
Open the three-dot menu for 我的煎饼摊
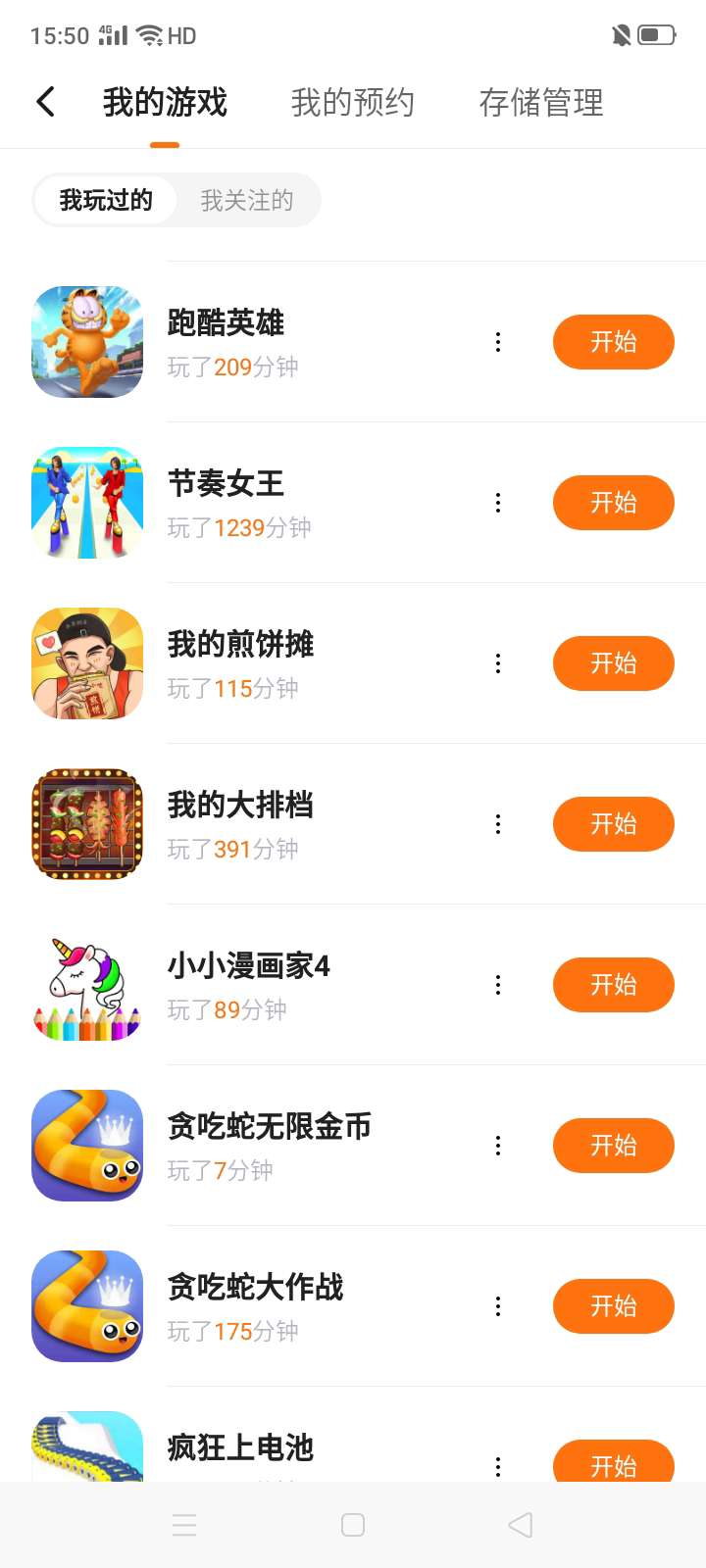(498, 663)
